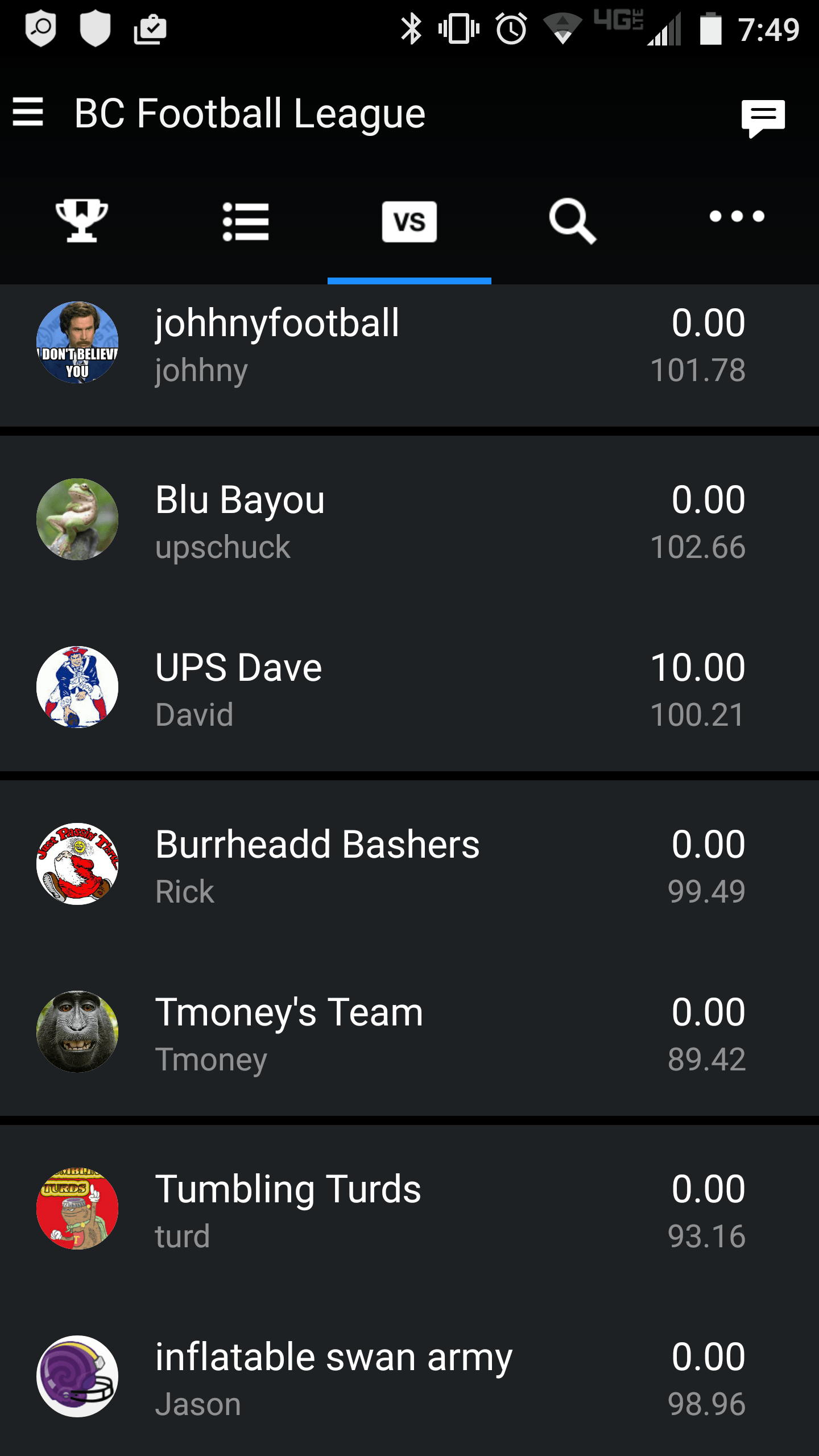Open the league chat messages
This screenshot has width=819, height=1456.
coord(763,117)
